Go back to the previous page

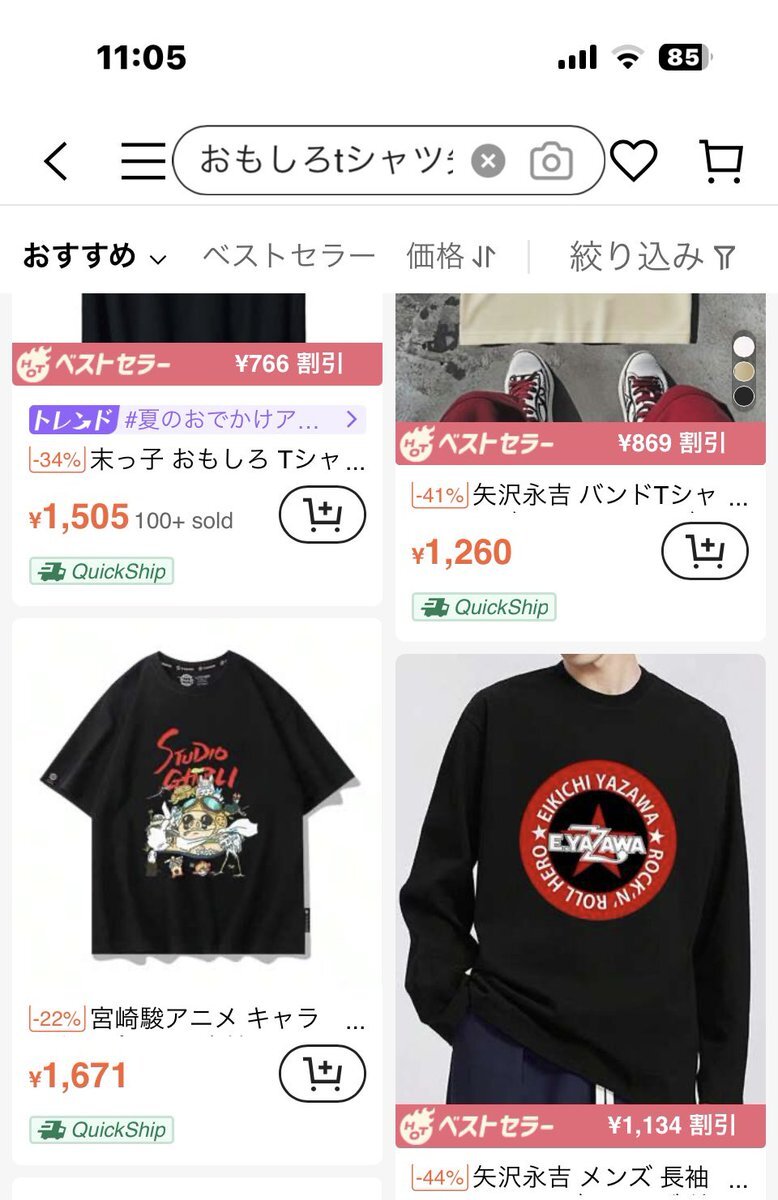tap(57, 161)
